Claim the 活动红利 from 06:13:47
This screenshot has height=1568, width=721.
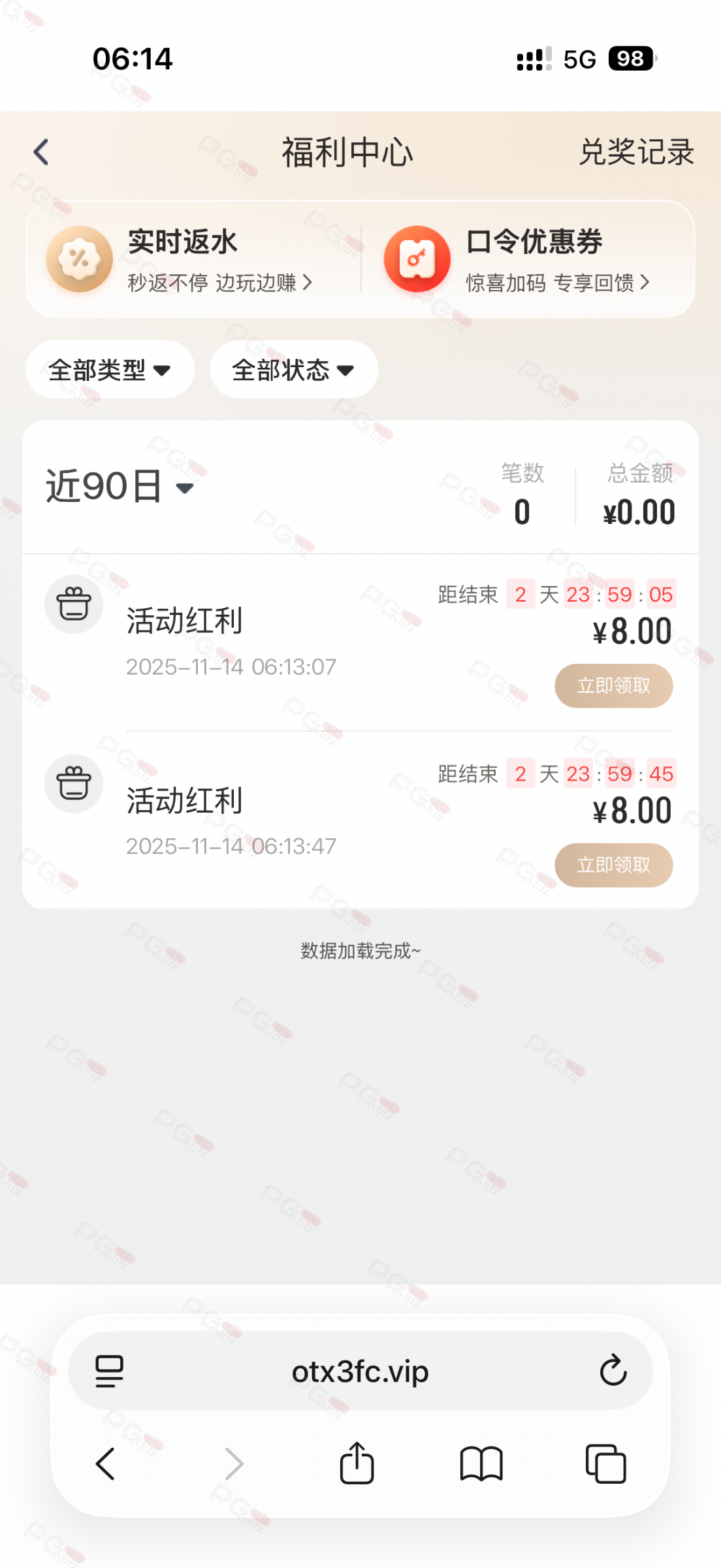(613, 865)
